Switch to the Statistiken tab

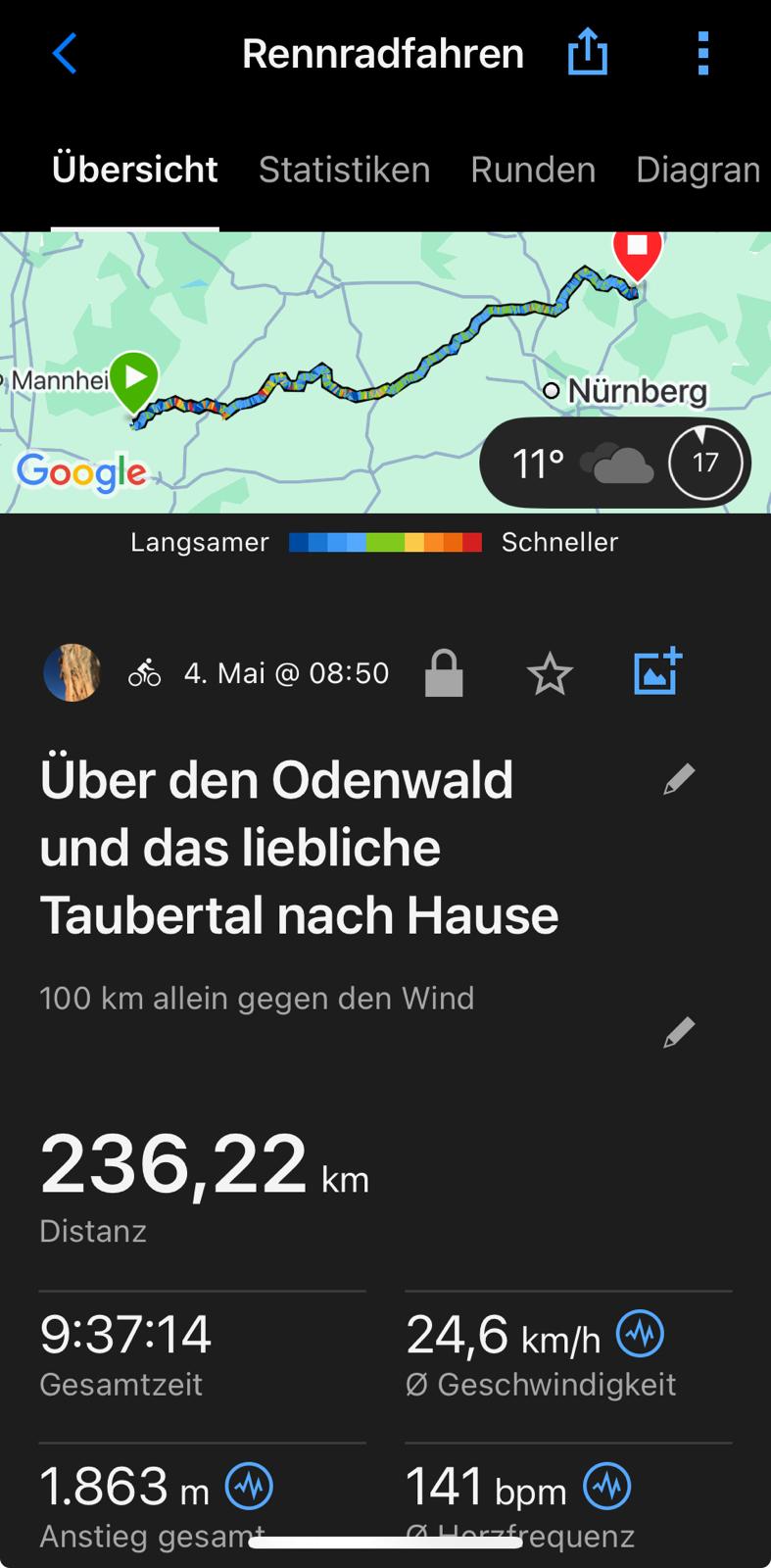coord(344,170)
